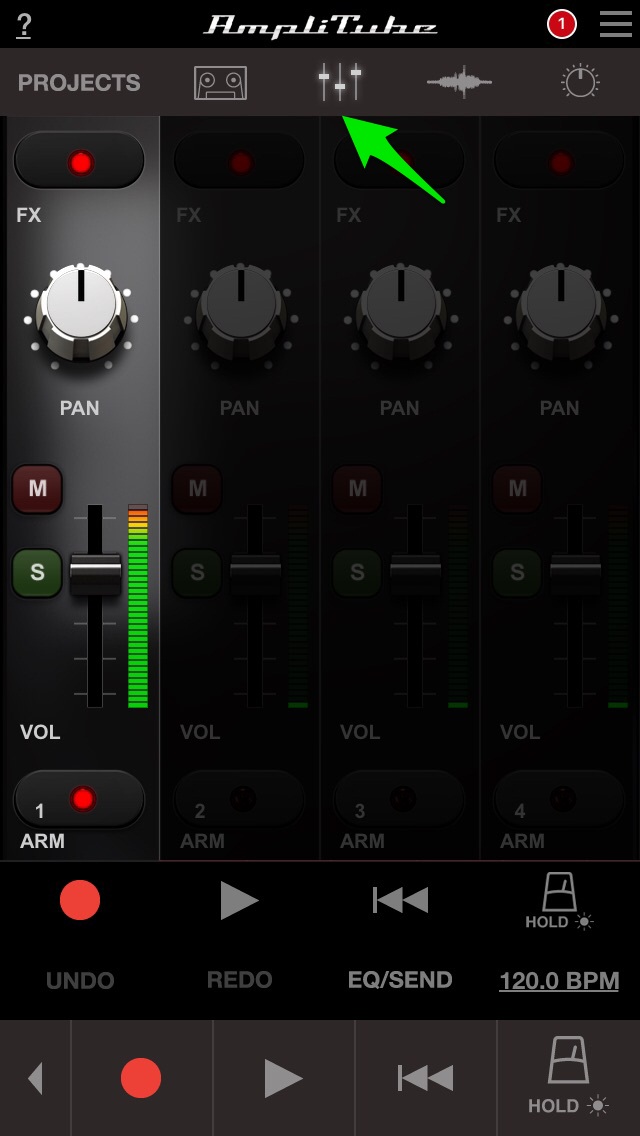Image resolution: width=640 pixels, height=1136 pixels.
Task: Tap the left arrow in the bottom bar
Action: (x=36, y=1078)
